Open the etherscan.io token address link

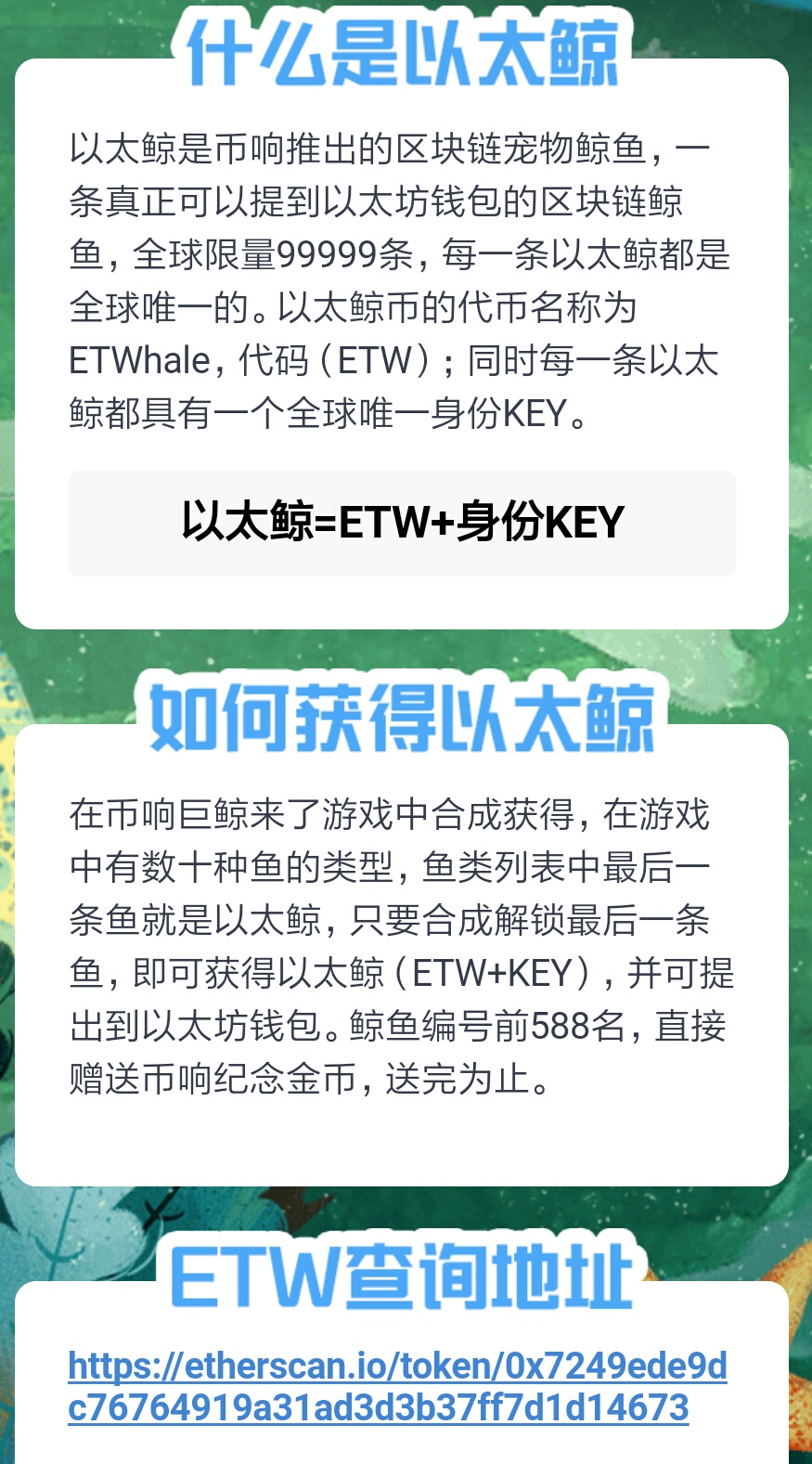tap(396, 1367)
